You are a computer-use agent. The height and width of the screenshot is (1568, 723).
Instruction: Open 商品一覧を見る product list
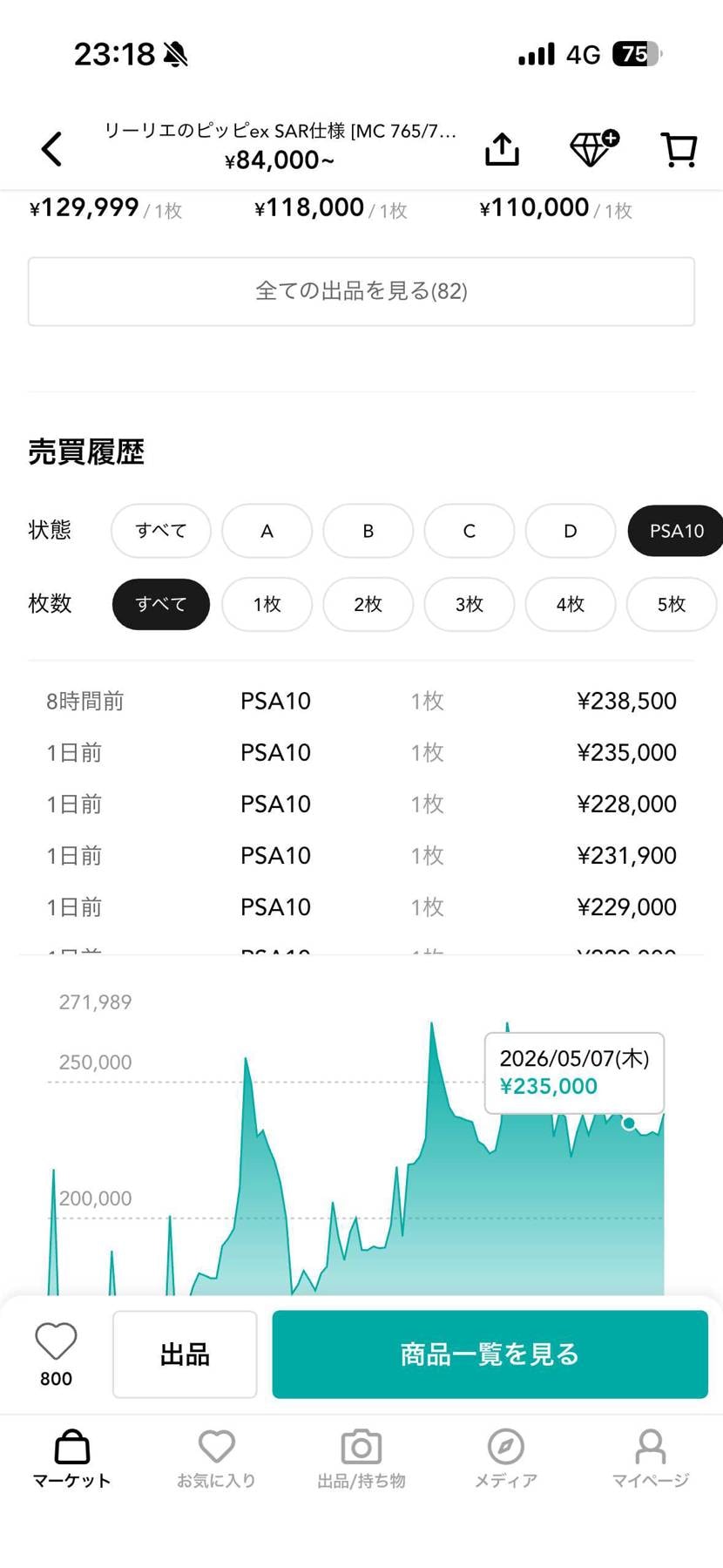490,1354
